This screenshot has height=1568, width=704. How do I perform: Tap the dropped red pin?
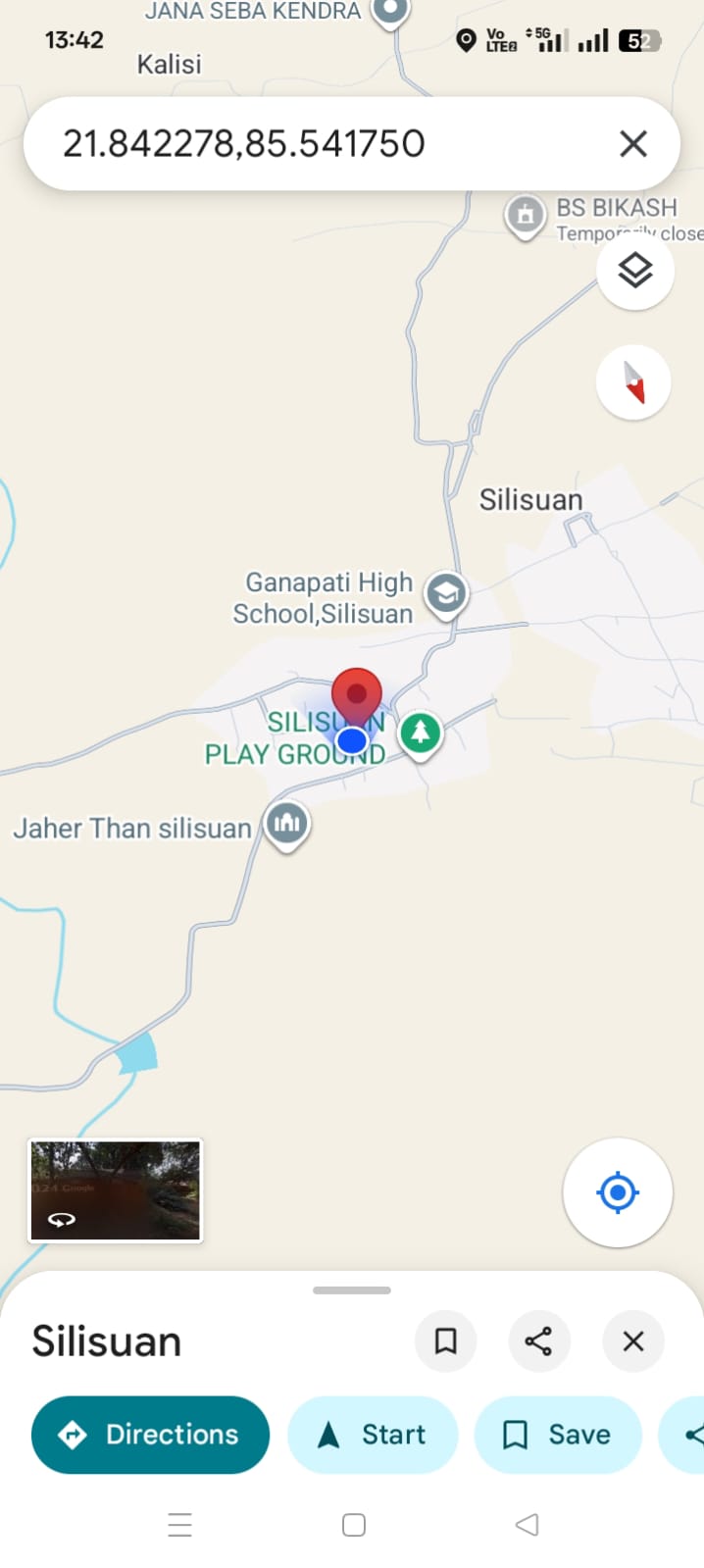(x=357, y=693)
